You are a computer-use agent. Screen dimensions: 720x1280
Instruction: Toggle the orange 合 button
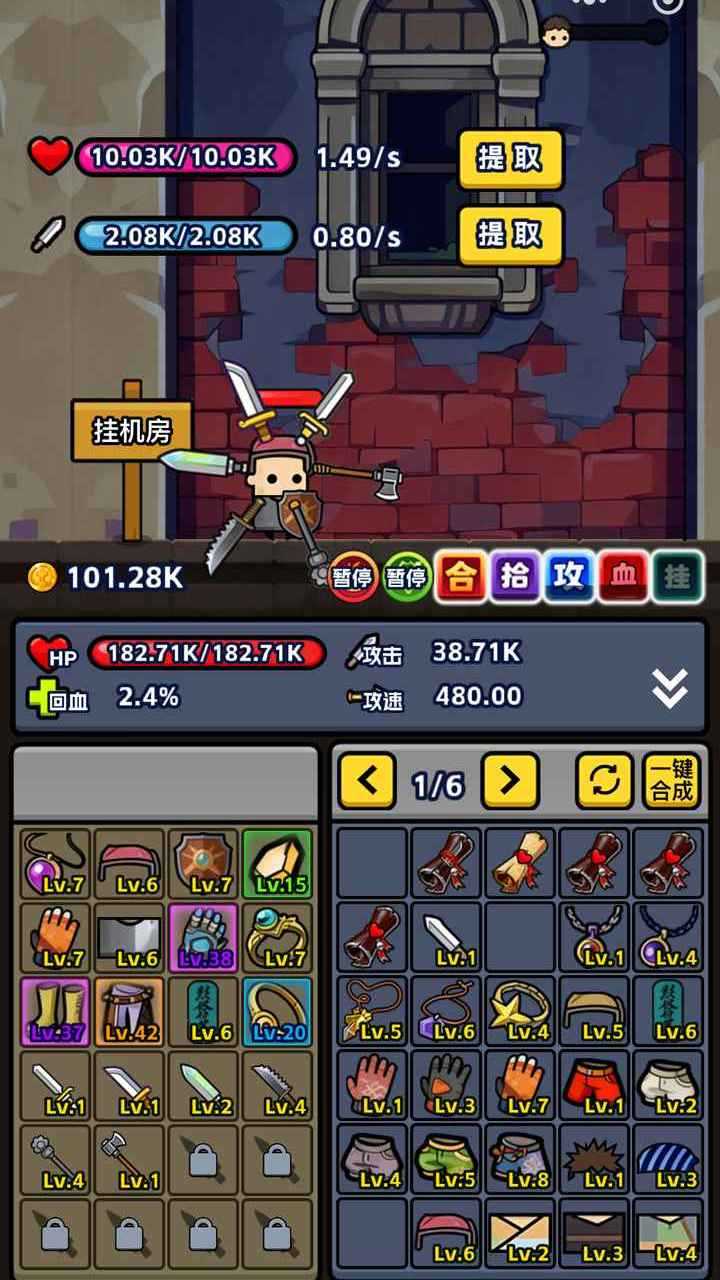(461, 577)
